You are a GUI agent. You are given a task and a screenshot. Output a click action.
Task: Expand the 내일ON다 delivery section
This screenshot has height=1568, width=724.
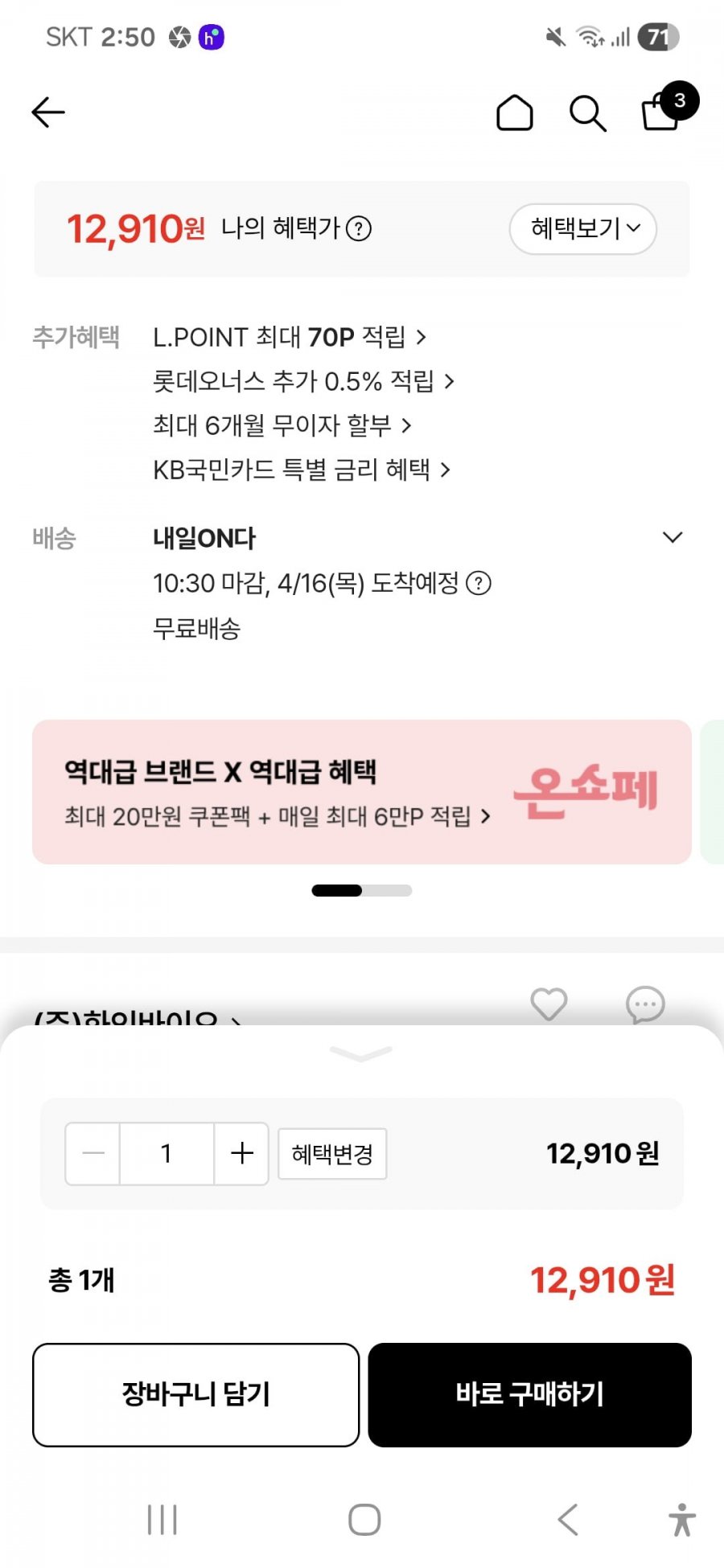[x=673, y=537]
